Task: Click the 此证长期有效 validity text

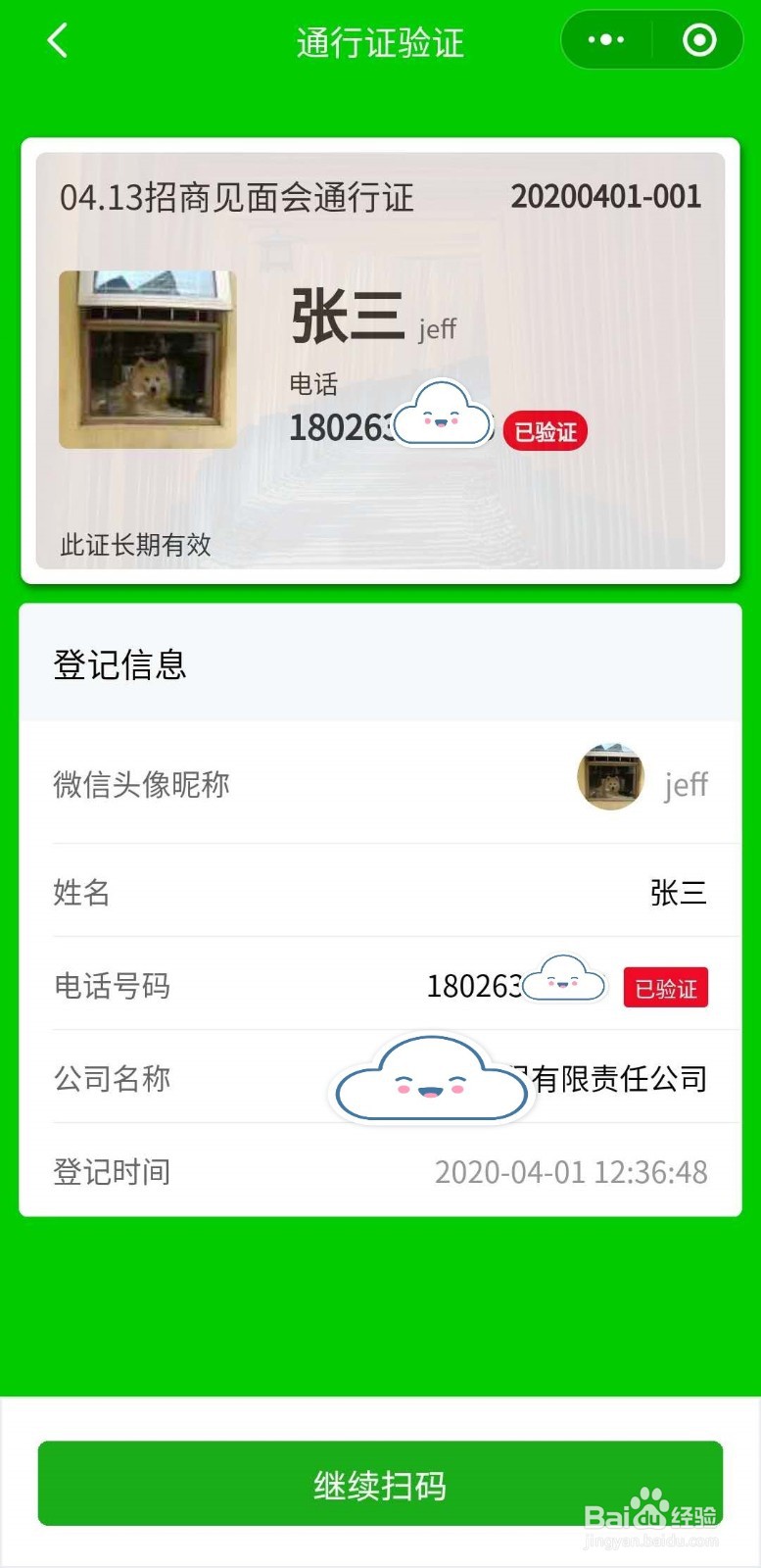Action: 135,545
